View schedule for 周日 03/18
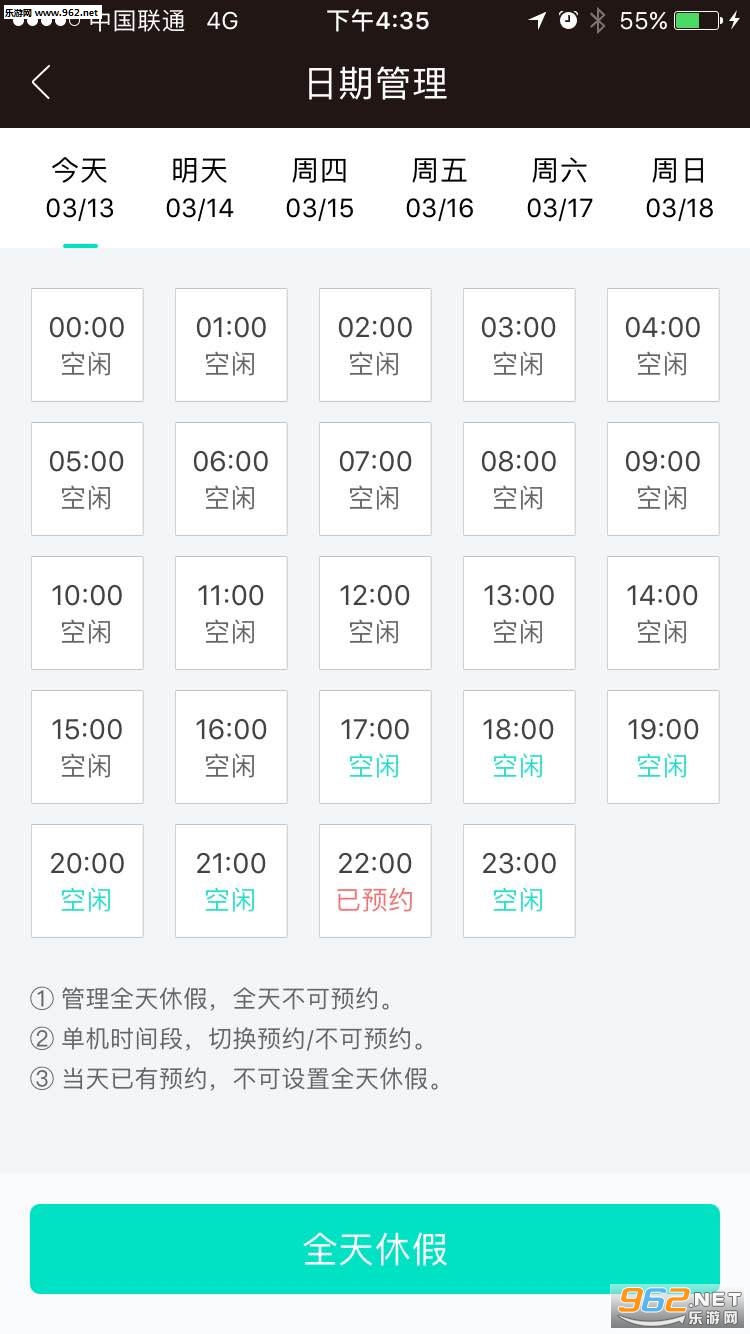 679,188
